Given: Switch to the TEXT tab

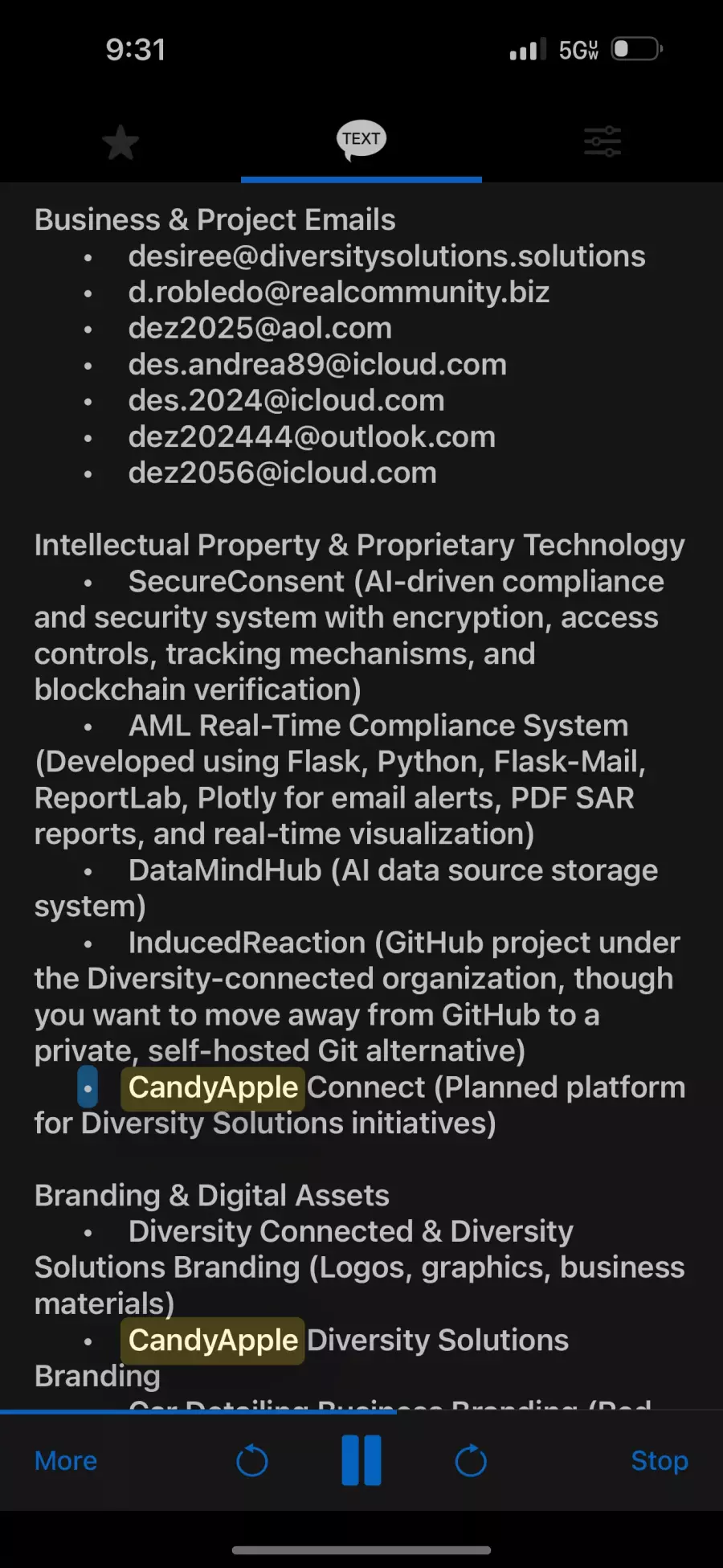Looking at the screenshot, I should (x=361, y=140).
